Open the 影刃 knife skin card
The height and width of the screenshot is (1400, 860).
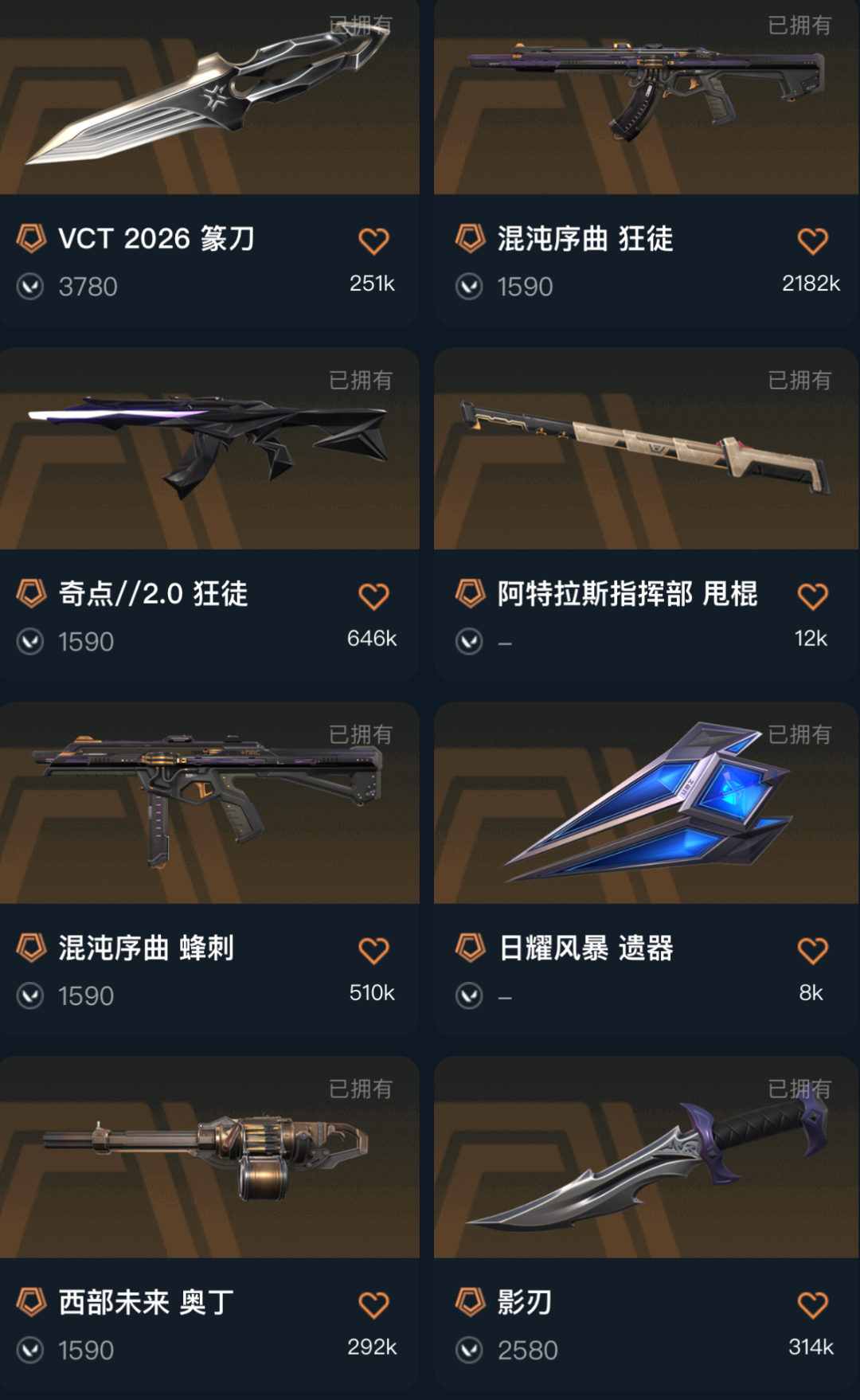tap(645, 1159)
